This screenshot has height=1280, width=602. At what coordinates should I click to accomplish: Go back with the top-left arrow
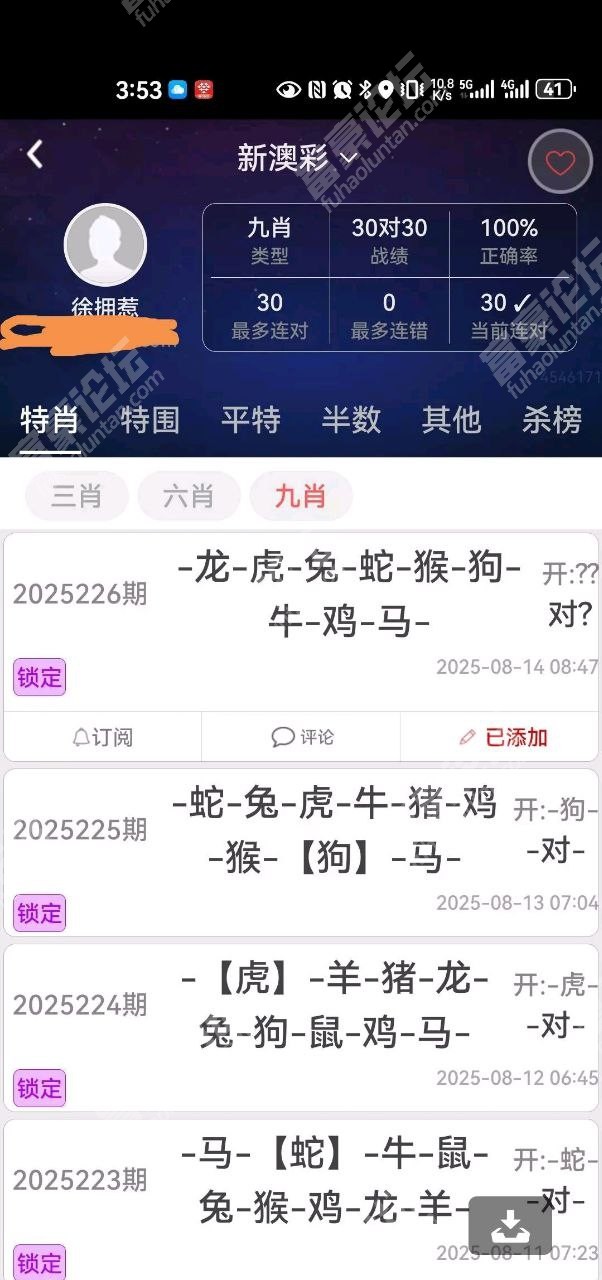tap(35, 154)
